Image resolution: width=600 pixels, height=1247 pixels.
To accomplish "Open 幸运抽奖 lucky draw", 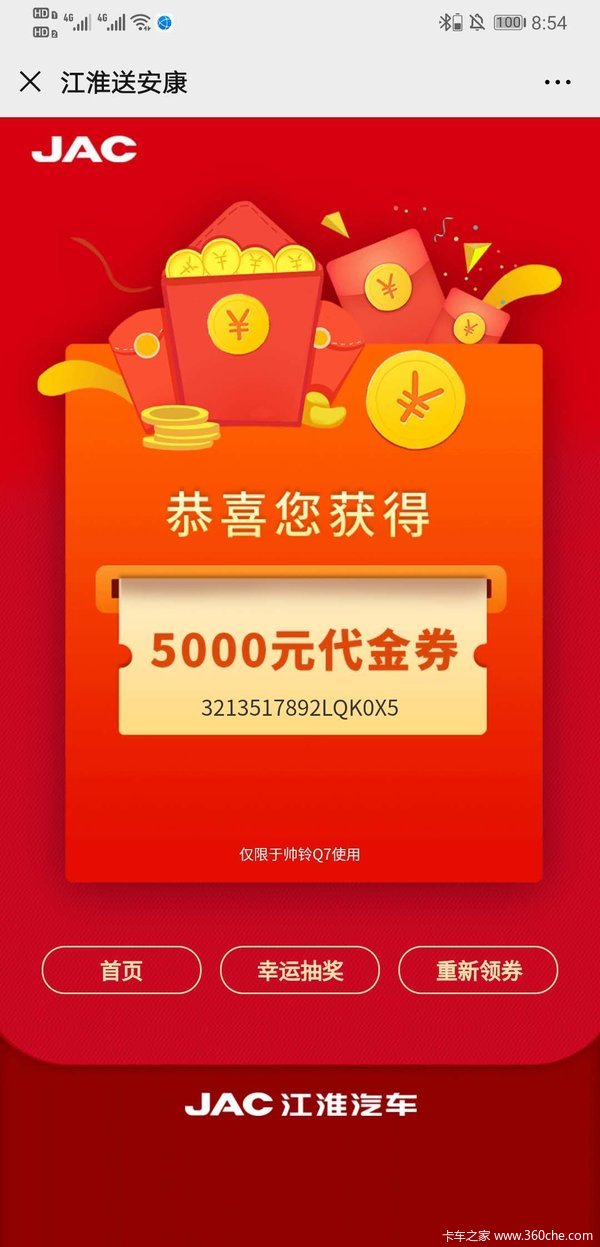I will click(300, 970).
